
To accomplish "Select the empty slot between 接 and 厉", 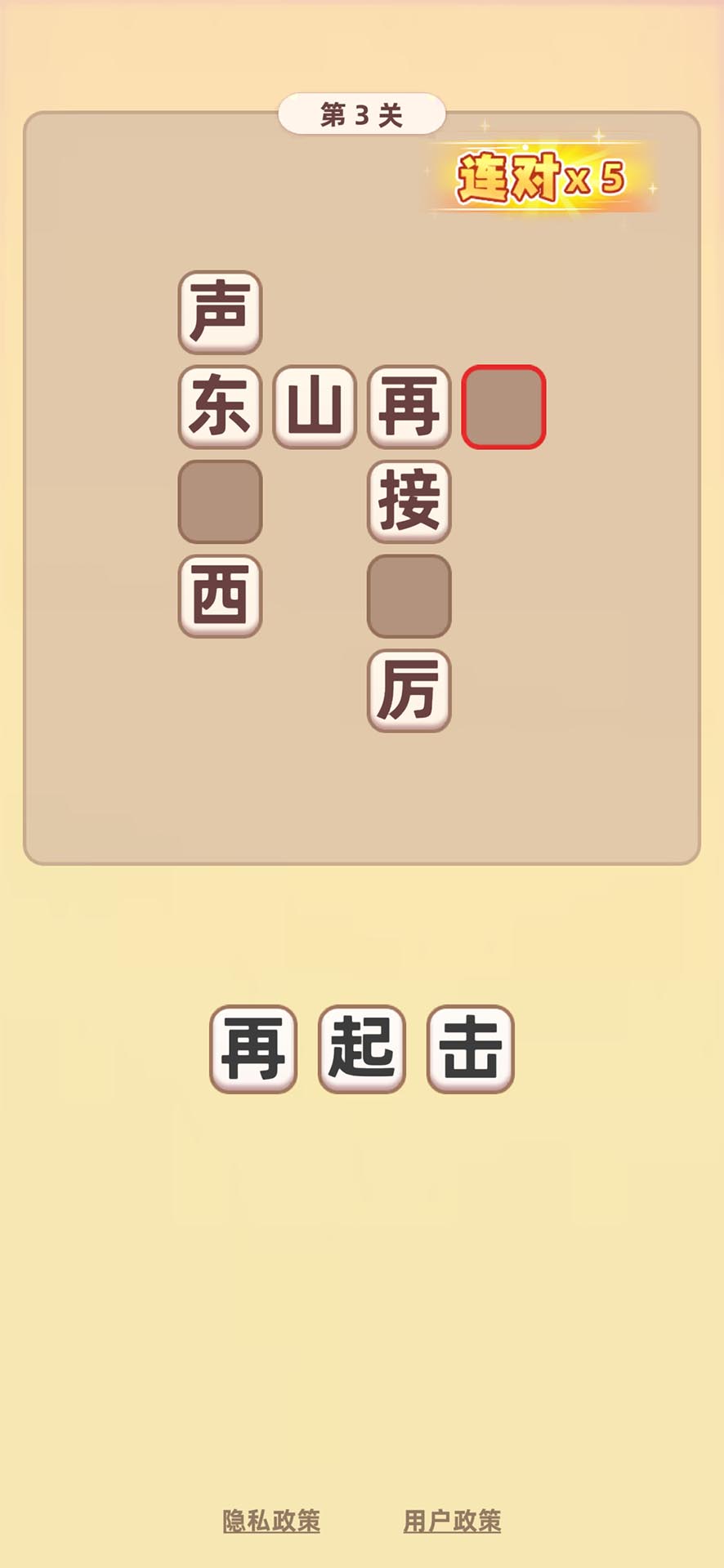I will pyautogui.click(x=409, y=596).
